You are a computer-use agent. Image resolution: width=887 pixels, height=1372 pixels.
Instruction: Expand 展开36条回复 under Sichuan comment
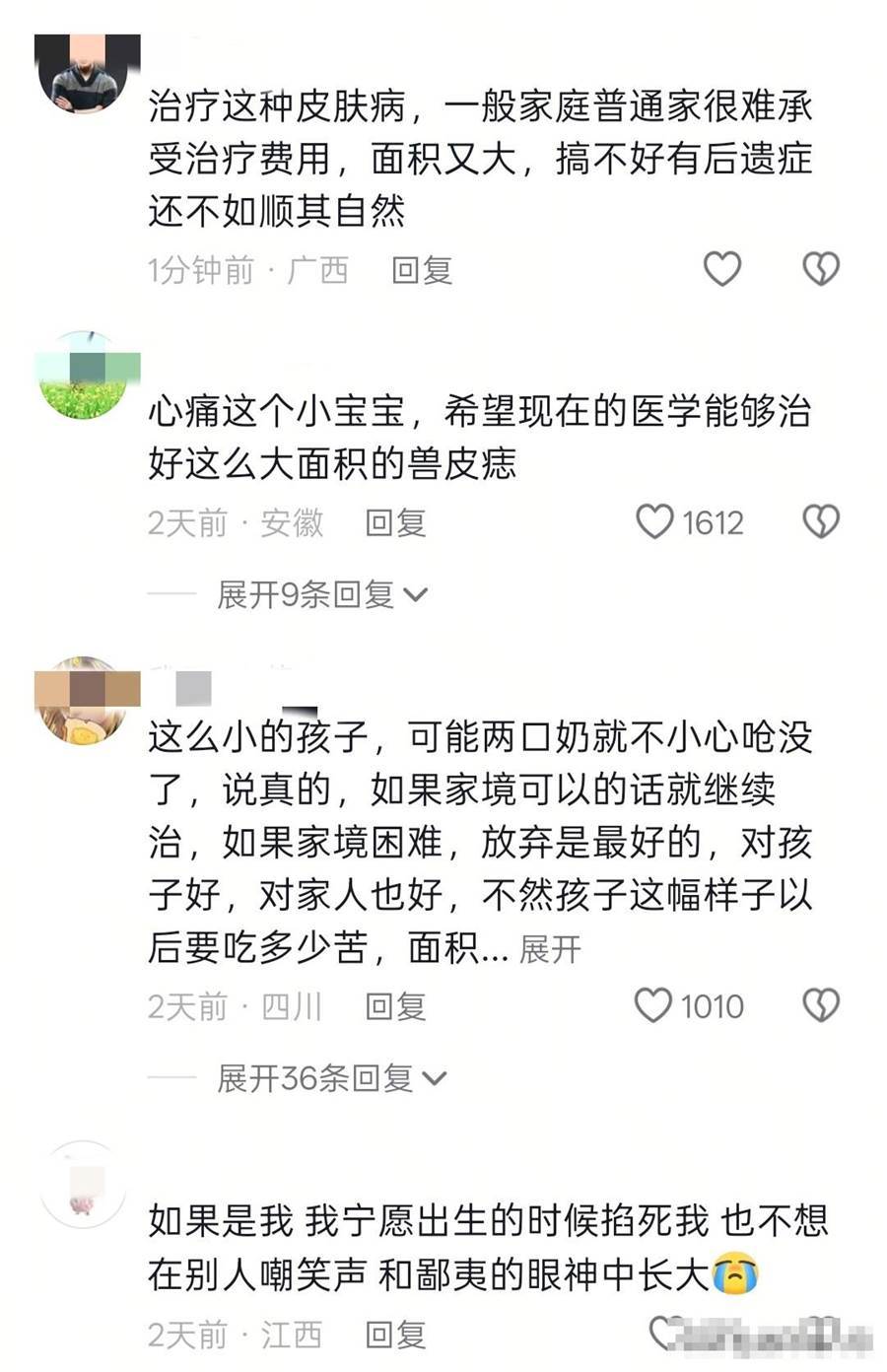coord(331,1078)
